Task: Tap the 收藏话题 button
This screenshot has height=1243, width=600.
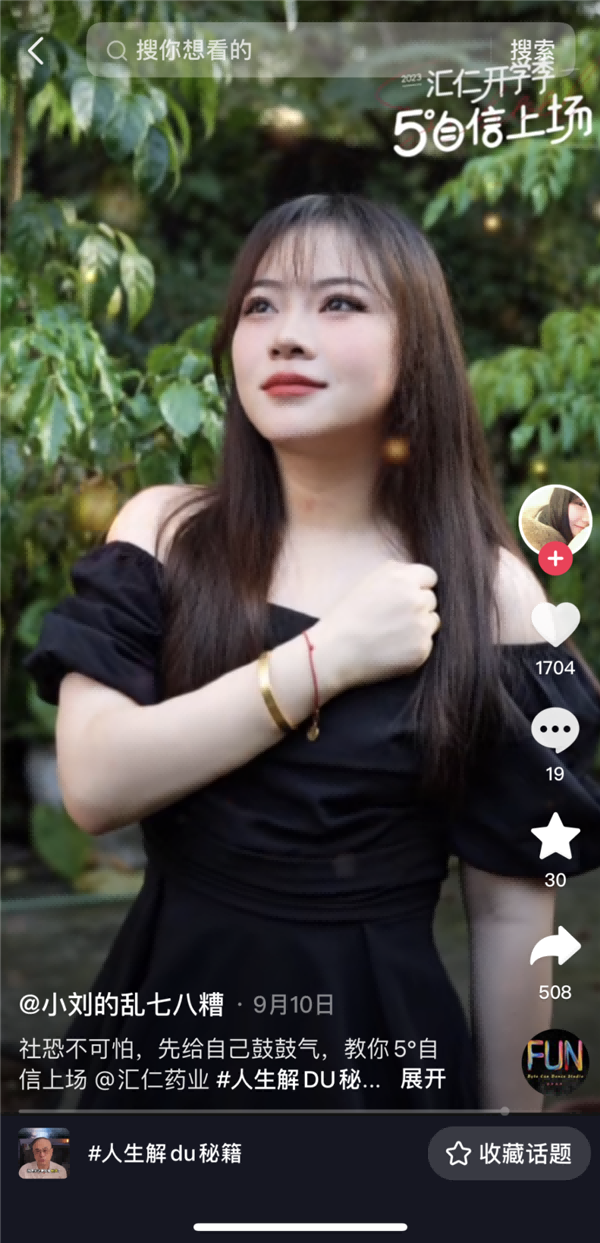Action: [509, 1153]
